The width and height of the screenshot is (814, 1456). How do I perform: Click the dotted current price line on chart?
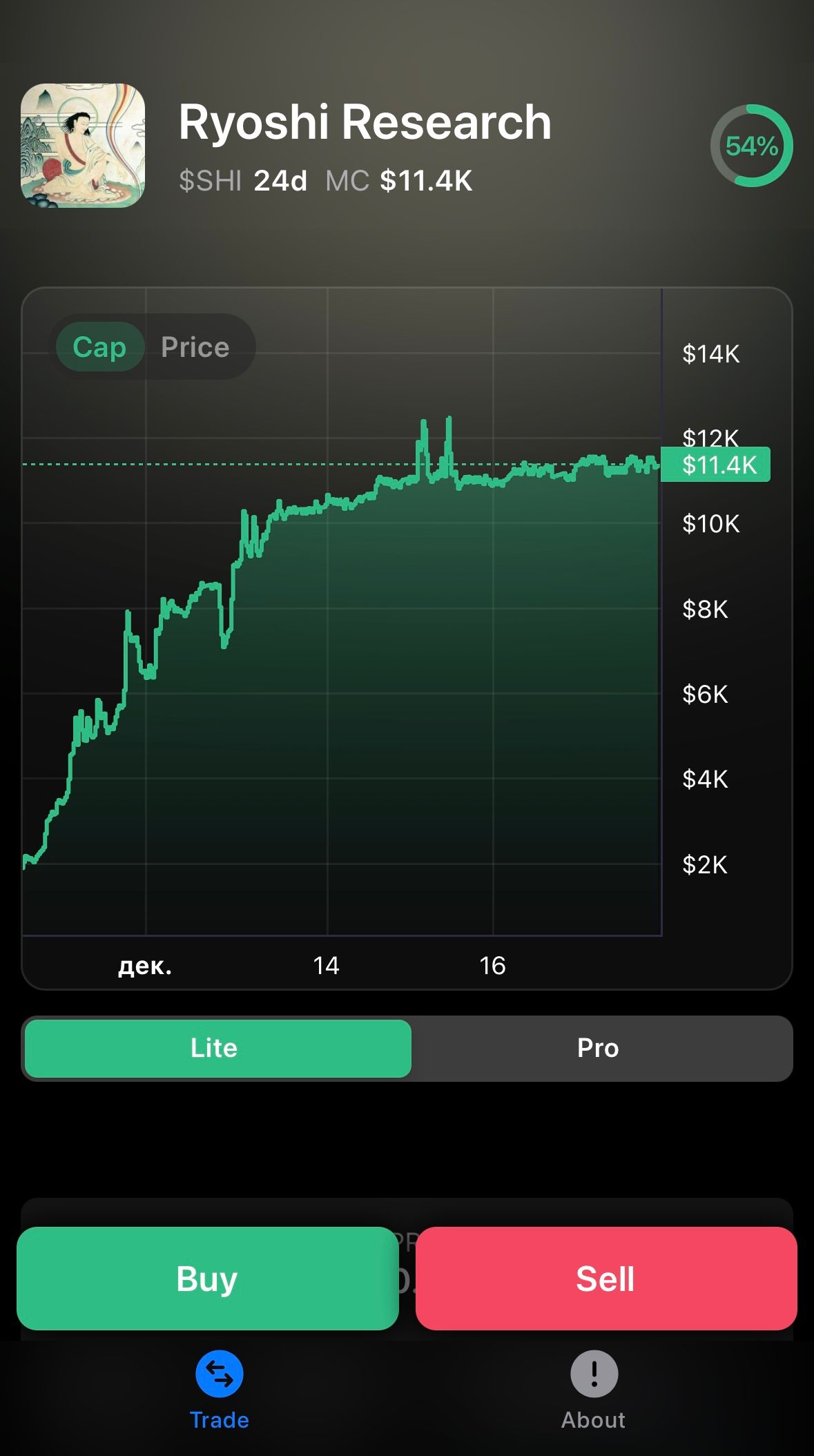pos(276,464)
